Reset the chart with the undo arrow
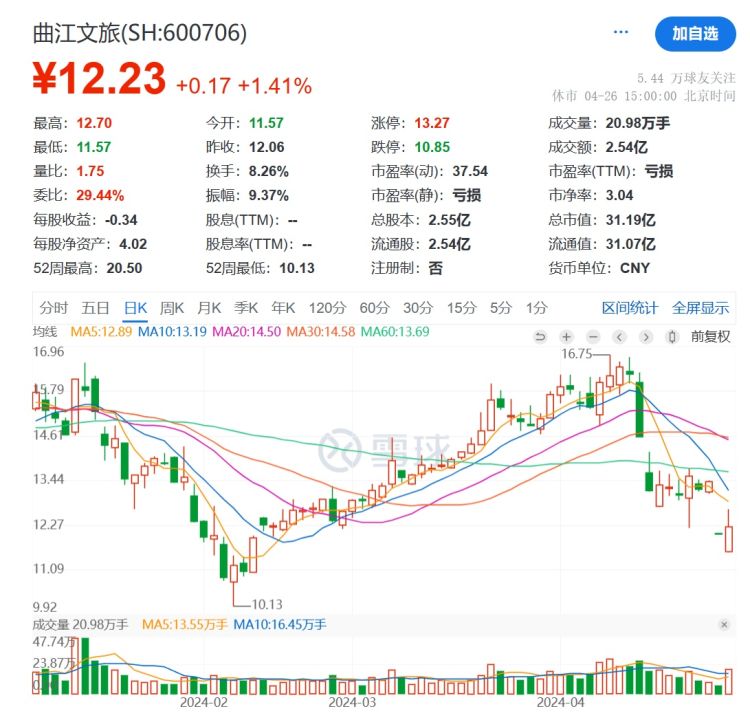 click(x=541, y=336)
